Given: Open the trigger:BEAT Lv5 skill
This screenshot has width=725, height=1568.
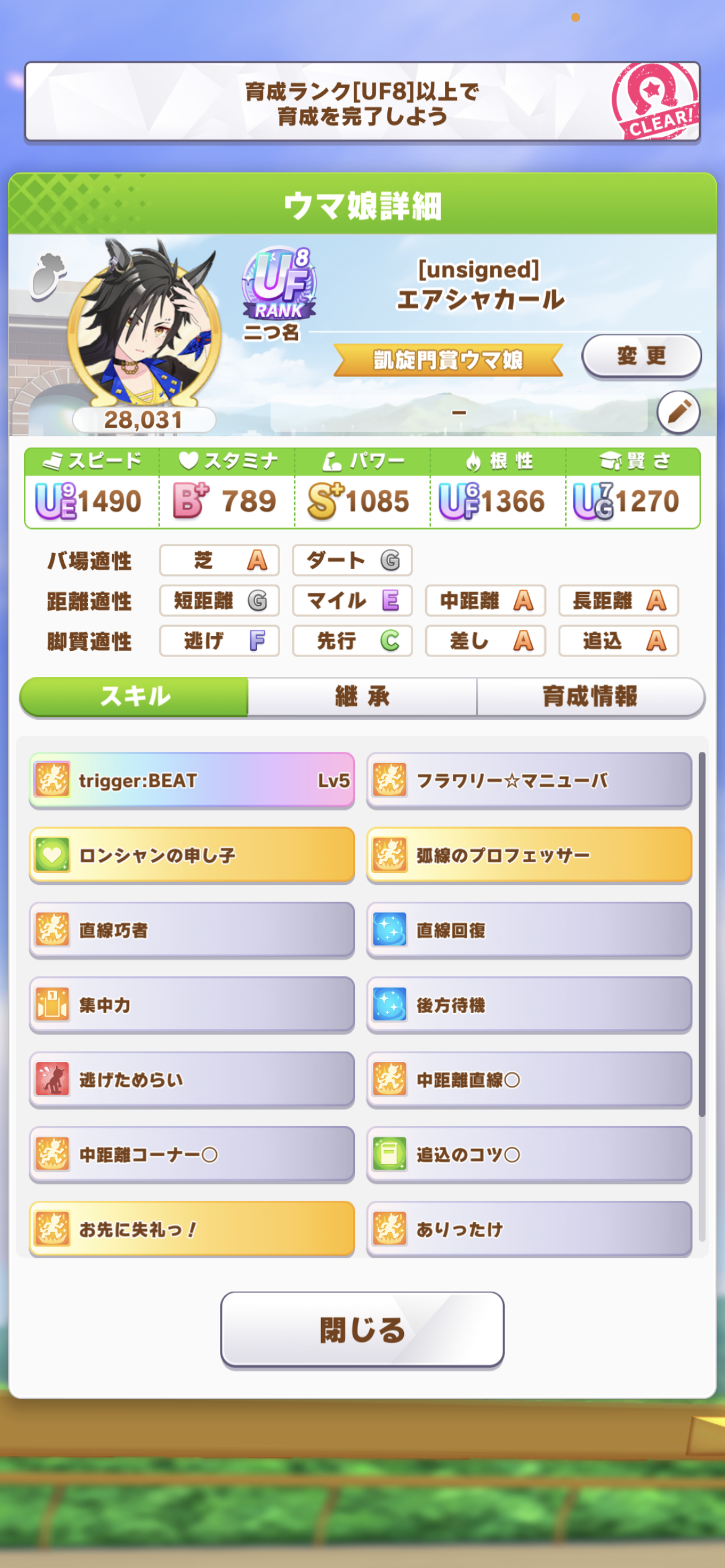Looking at the screenshot, I should [x=192, y=781].
